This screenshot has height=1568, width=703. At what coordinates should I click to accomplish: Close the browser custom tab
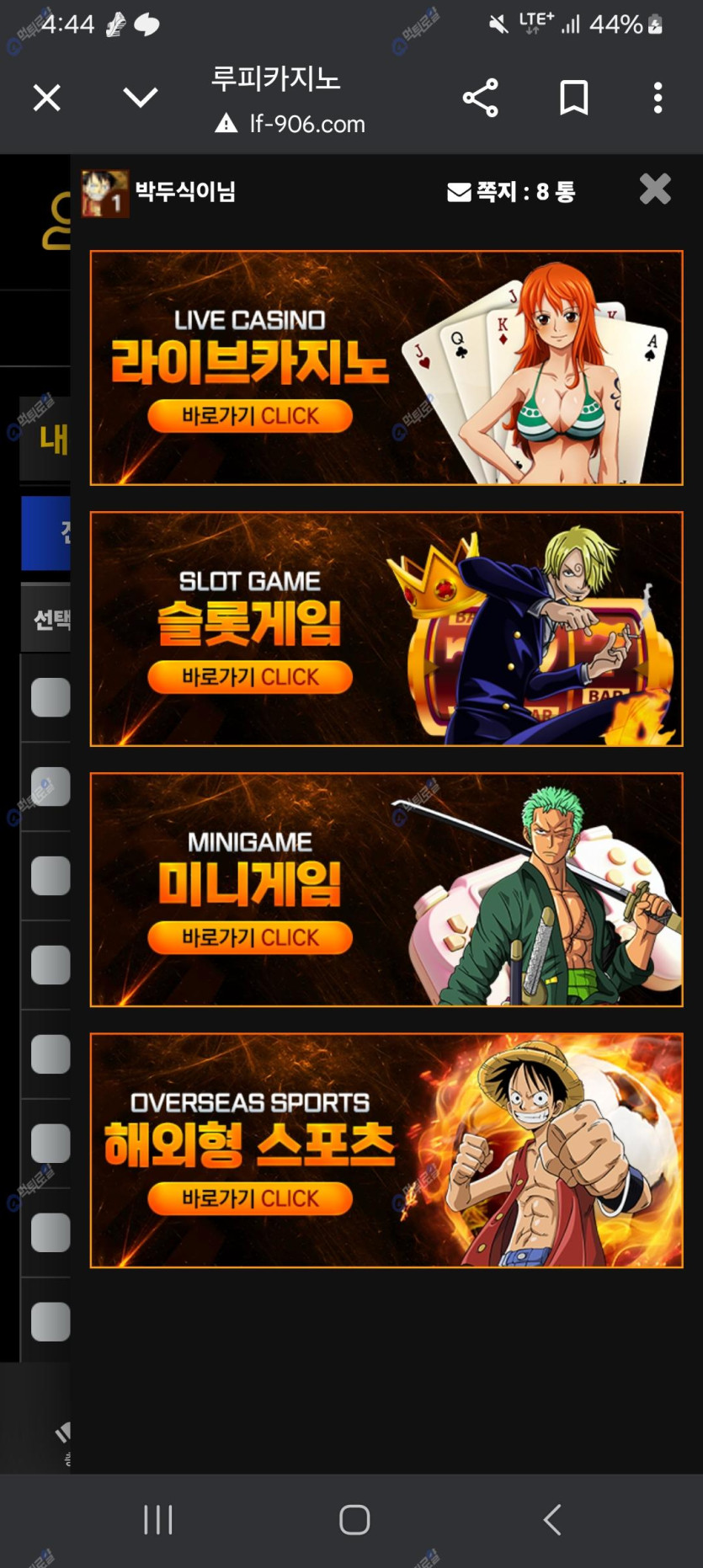click(47, 99)
